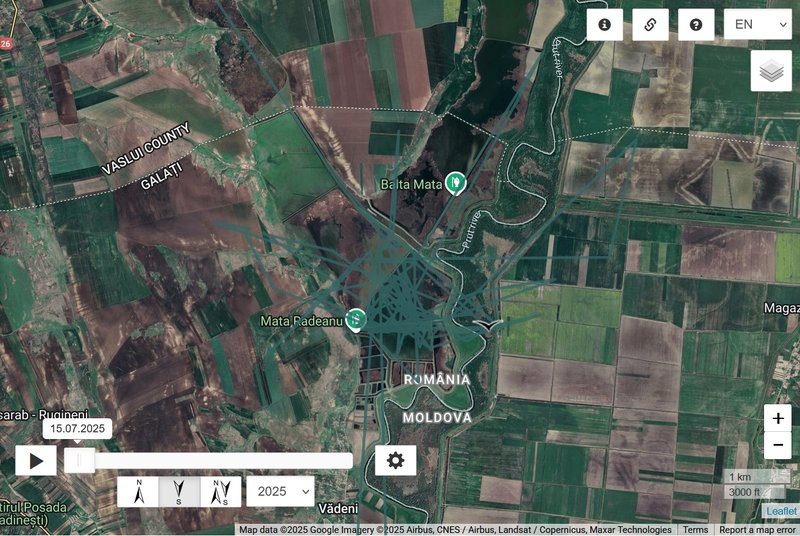
Task: Select both north and south directions
Action: click(x=221, y=491)
